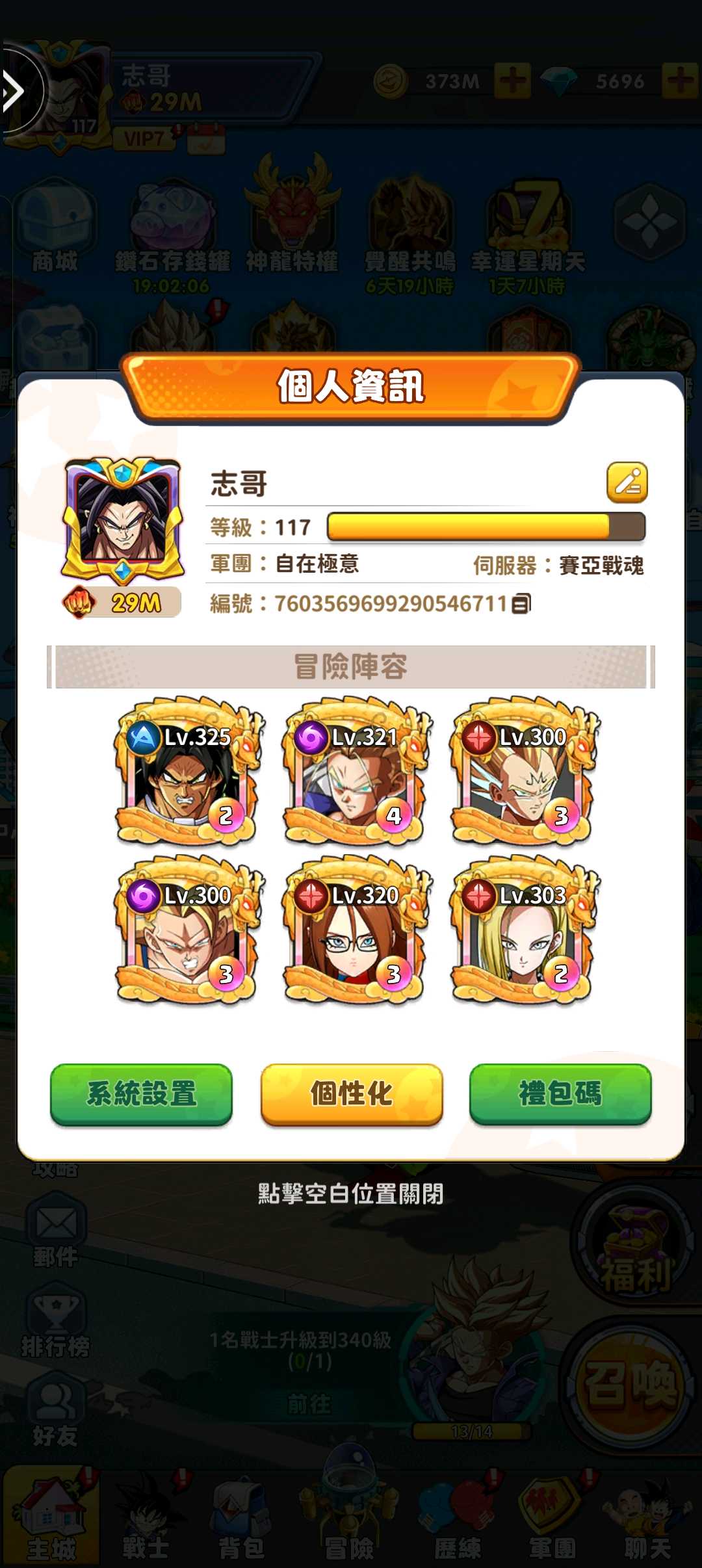Open 系統設置 system settings
Viewport: 702px width, 1568px height.
(x=141, y=1093)
